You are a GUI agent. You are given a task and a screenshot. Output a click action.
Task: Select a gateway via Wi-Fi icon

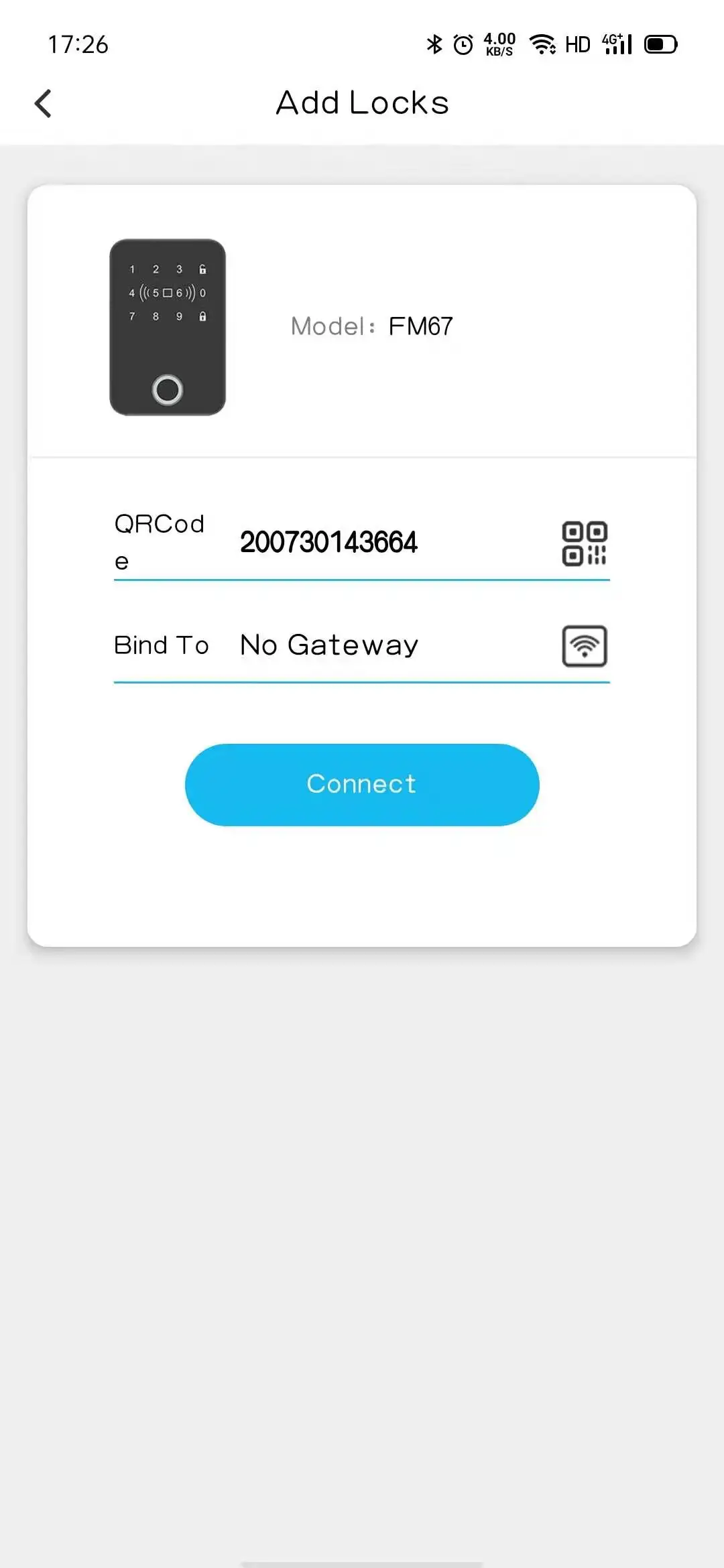click(x=585, y=646)
